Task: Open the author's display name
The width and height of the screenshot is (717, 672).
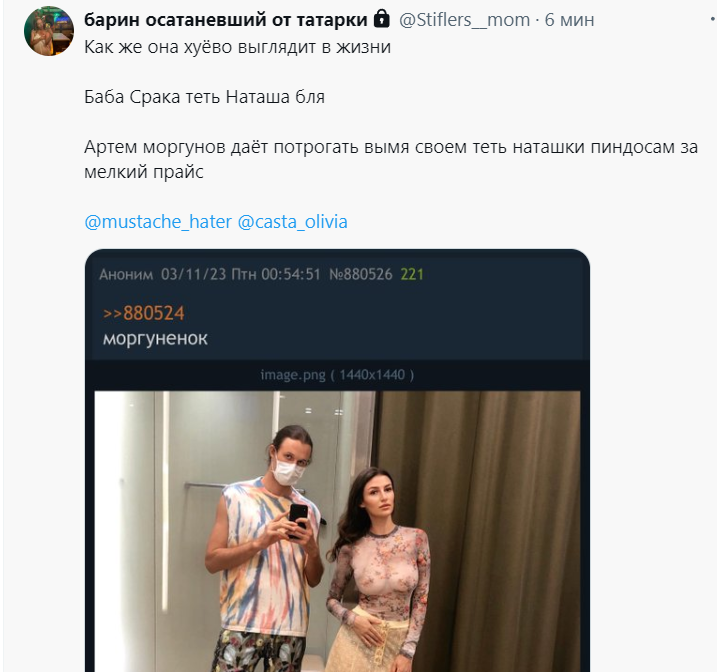Action: point(227,19)
